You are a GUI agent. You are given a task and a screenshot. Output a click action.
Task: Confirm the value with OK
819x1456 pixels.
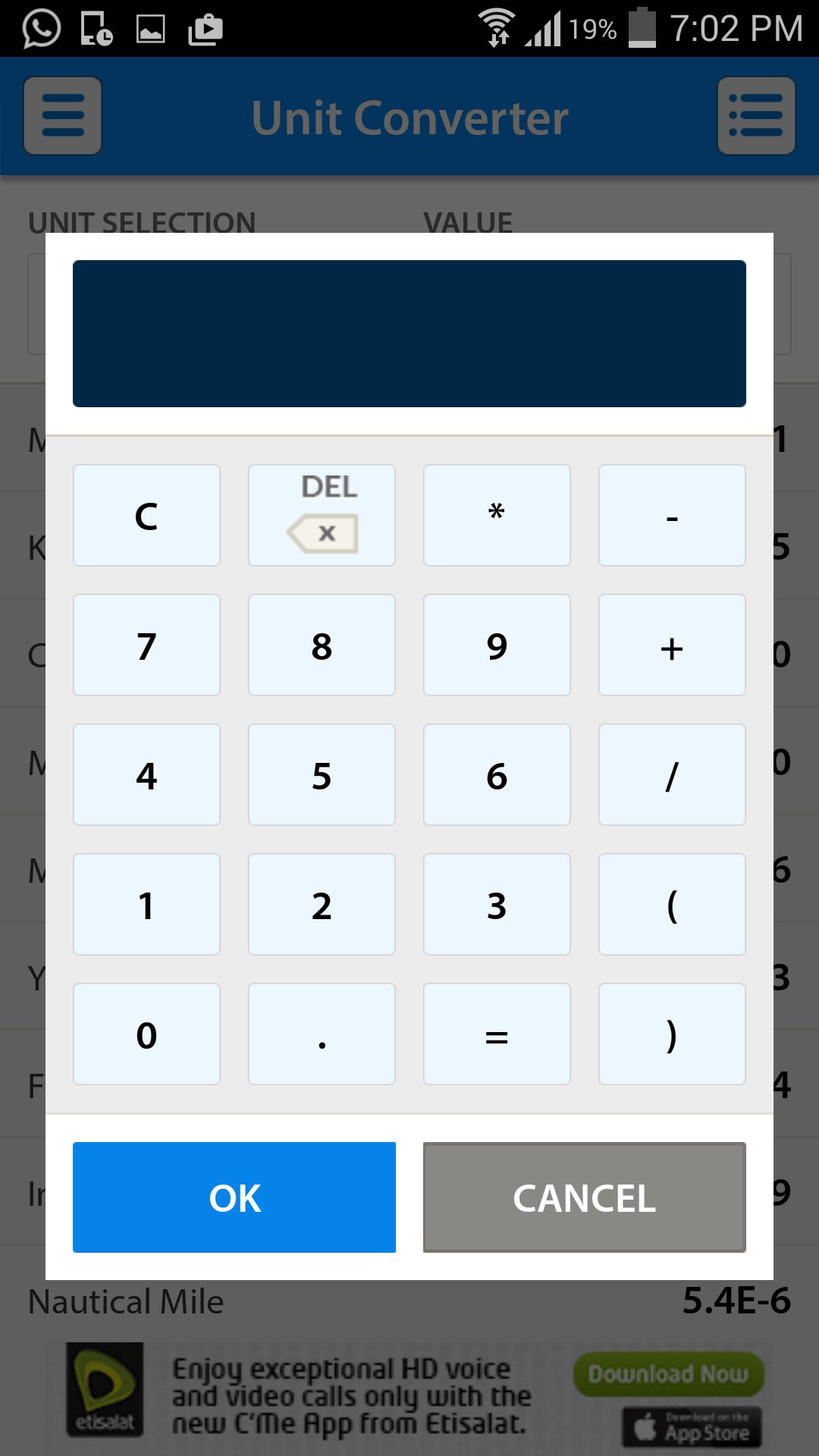[234, 1197]
